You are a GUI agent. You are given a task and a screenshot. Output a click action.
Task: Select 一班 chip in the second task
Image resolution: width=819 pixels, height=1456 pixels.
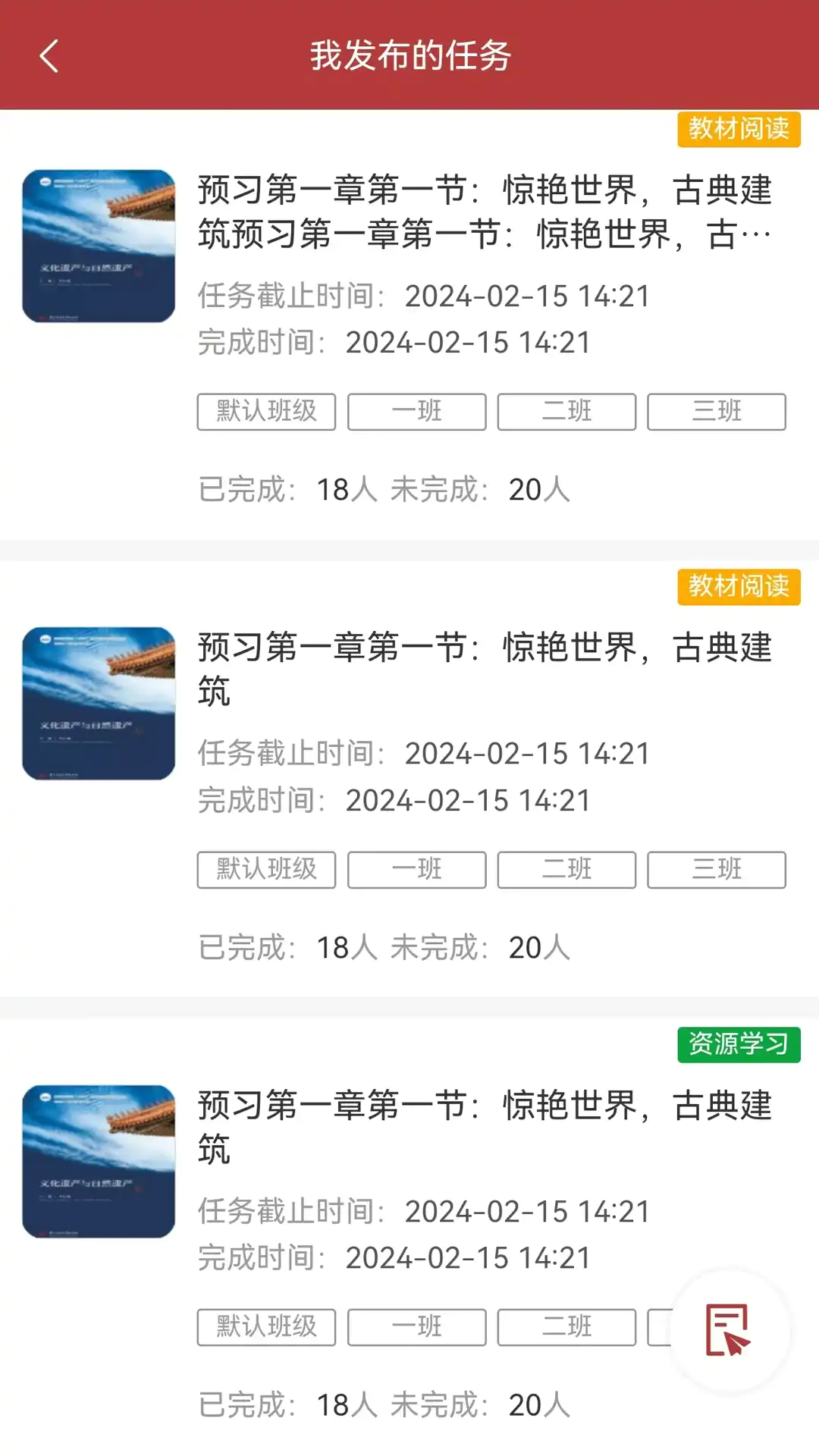pyautogui.click(x=416, y=870)
